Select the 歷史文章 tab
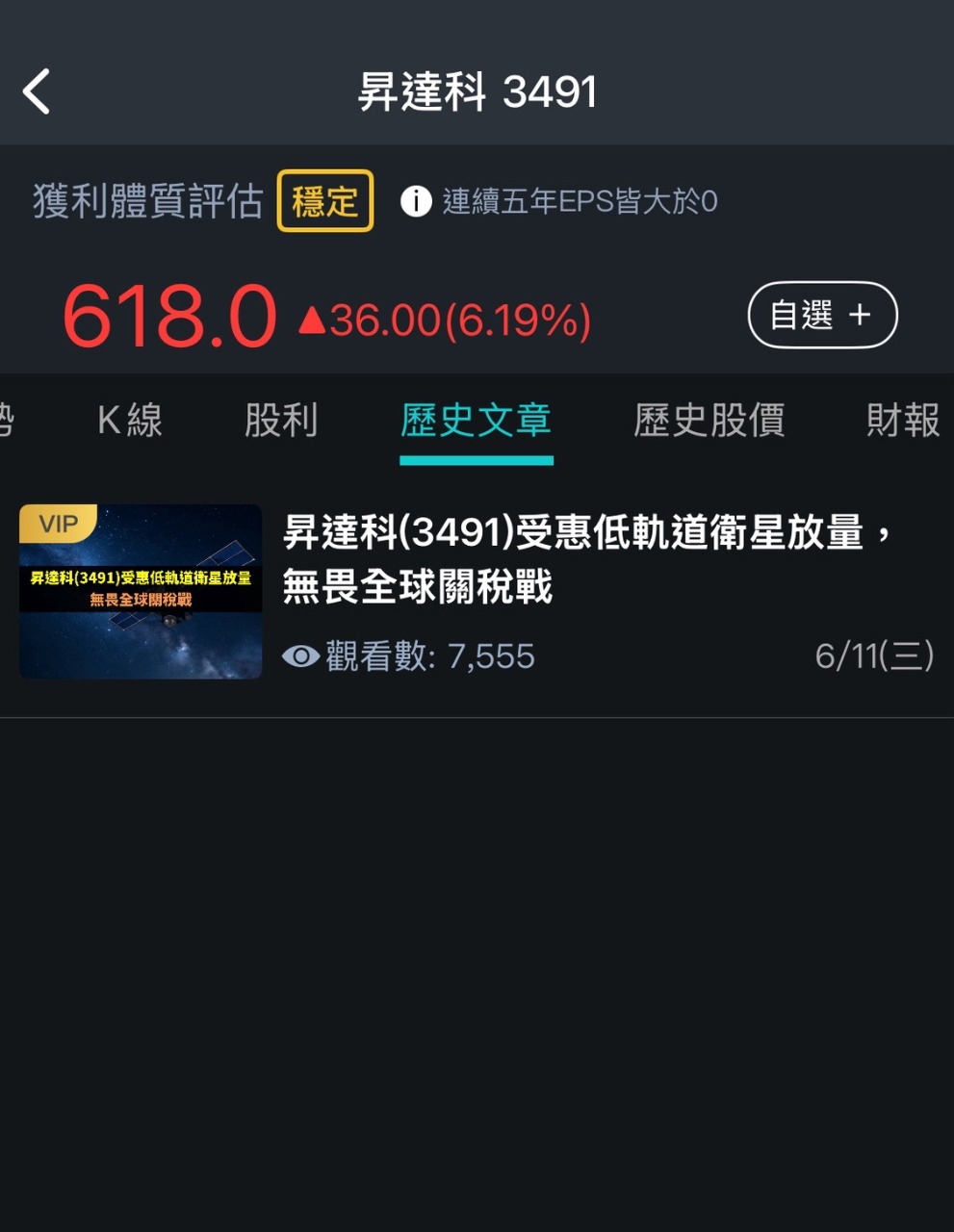 [477, 421]
